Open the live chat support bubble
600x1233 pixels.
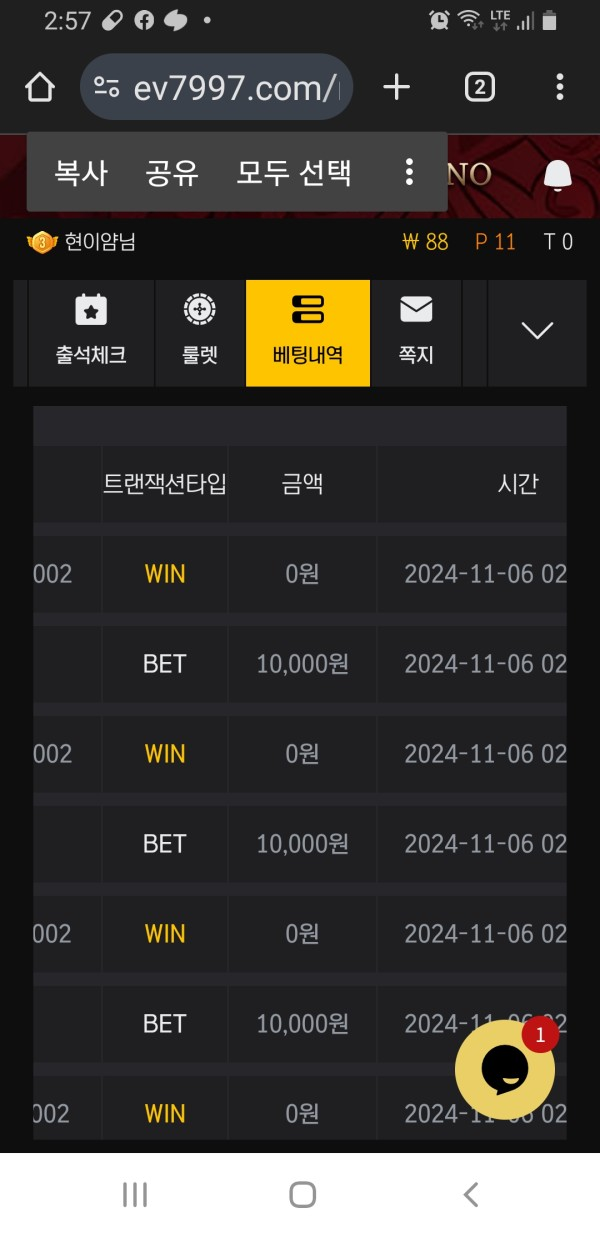[505, 1068]
